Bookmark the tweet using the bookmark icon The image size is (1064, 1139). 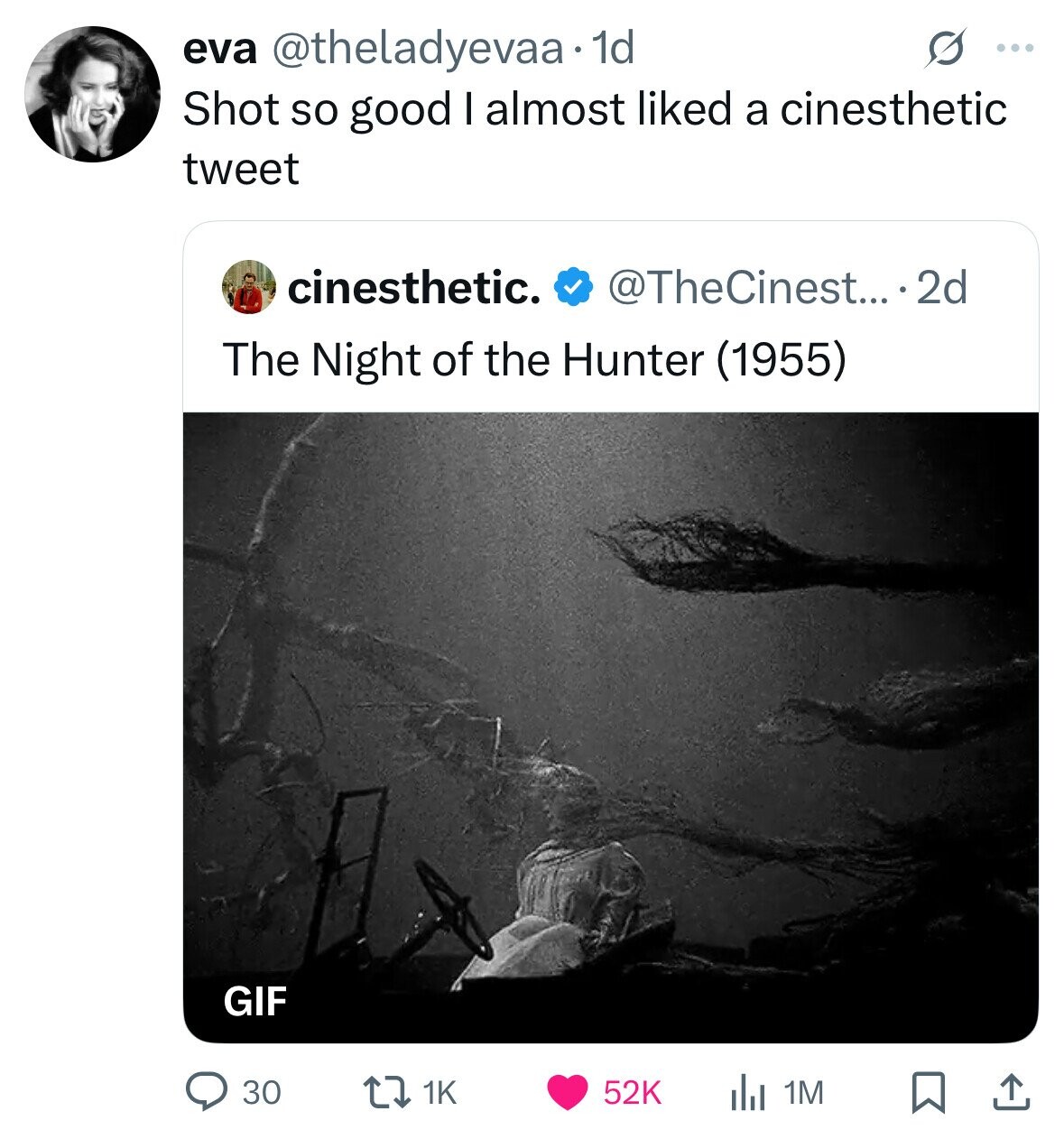coord(930,1092)
